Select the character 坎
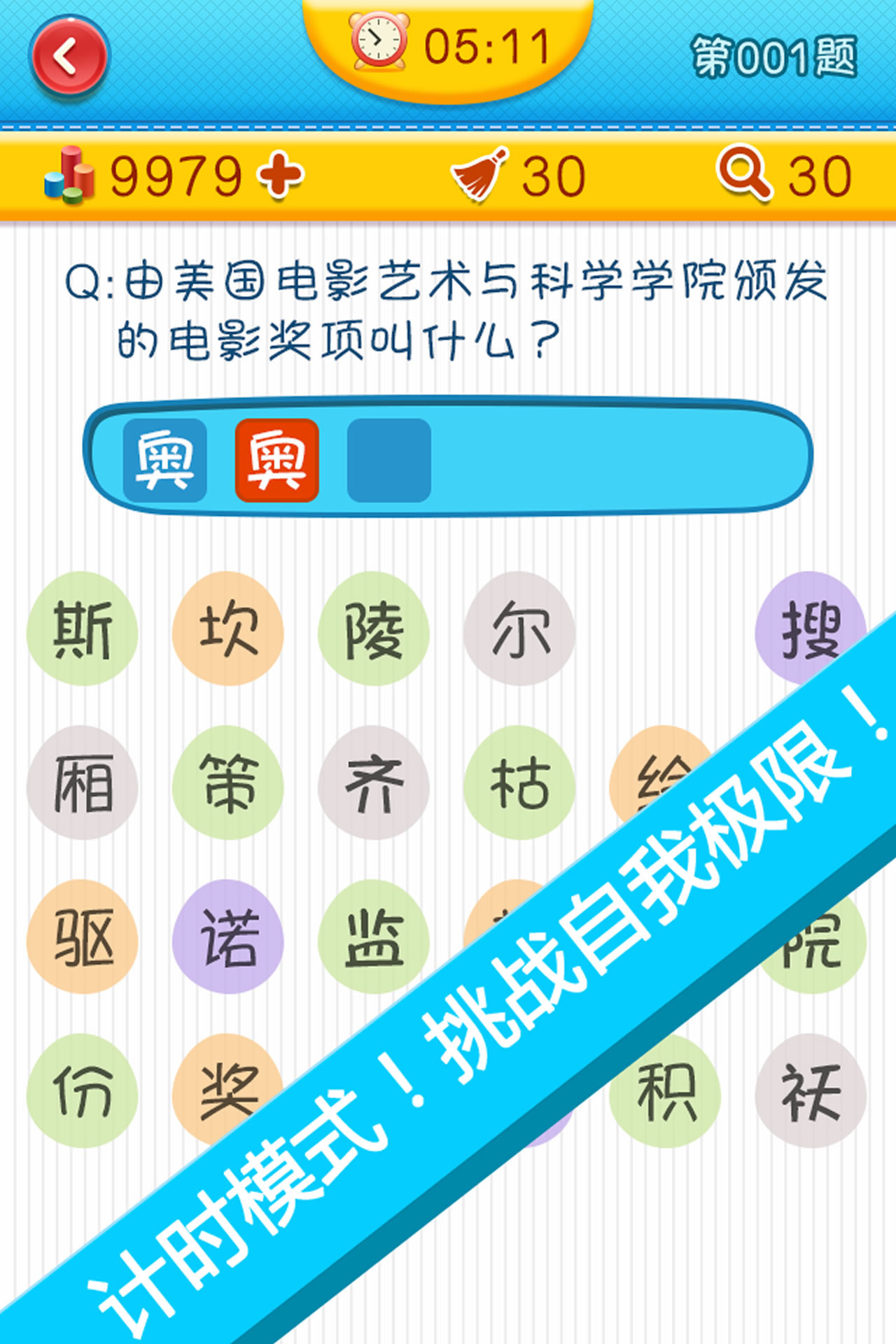The height and width of the screenshot is (1344, 896). pyautogui.click(x=228, y=629)
